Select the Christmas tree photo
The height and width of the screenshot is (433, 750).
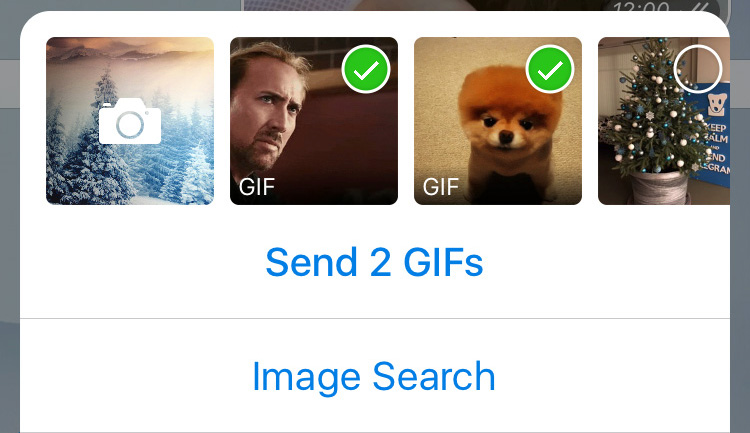click(x=697, y=69)
